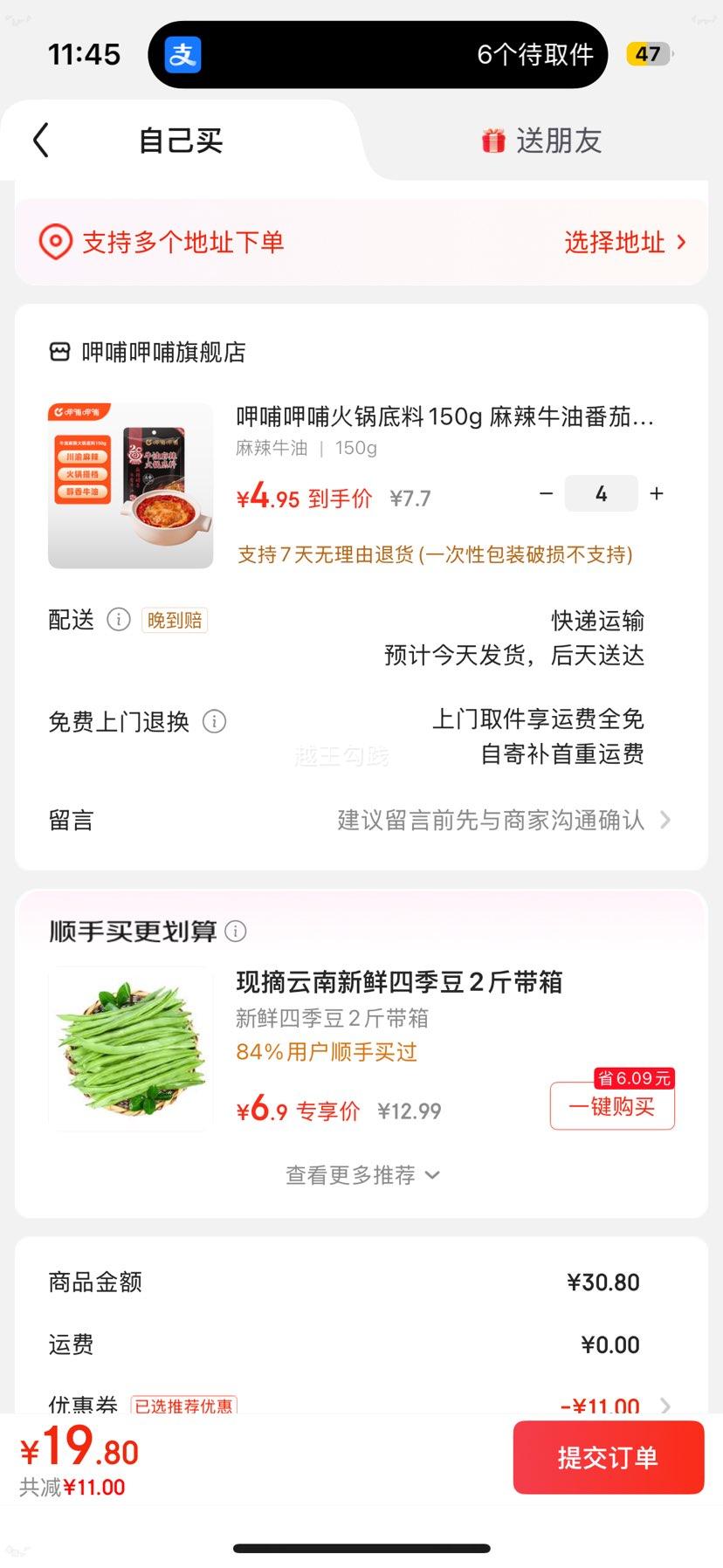Image resolution: width=723 pixels, height=1568 pixels.
Task: Tap the Alipay icon in the notification banner
Action: click(x=181, y=54)
